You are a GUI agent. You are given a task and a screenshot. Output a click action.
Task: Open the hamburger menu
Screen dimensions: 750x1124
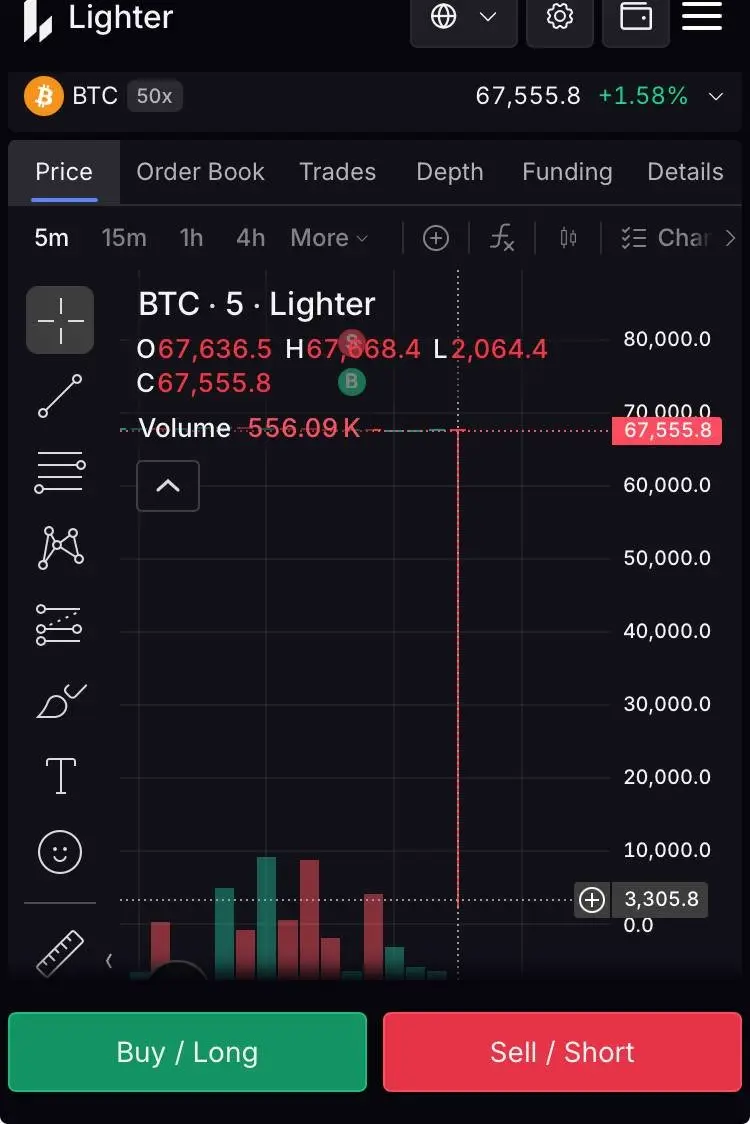pyautogui.click(x=702, y=17)
